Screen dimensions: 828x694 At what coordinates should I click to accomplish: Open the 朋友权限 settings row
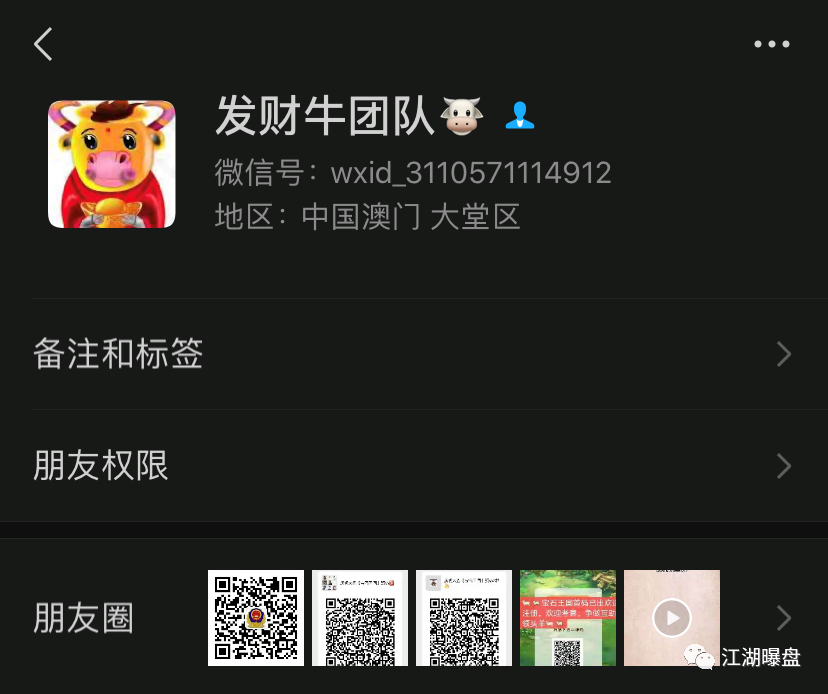(x=413, y=466)
